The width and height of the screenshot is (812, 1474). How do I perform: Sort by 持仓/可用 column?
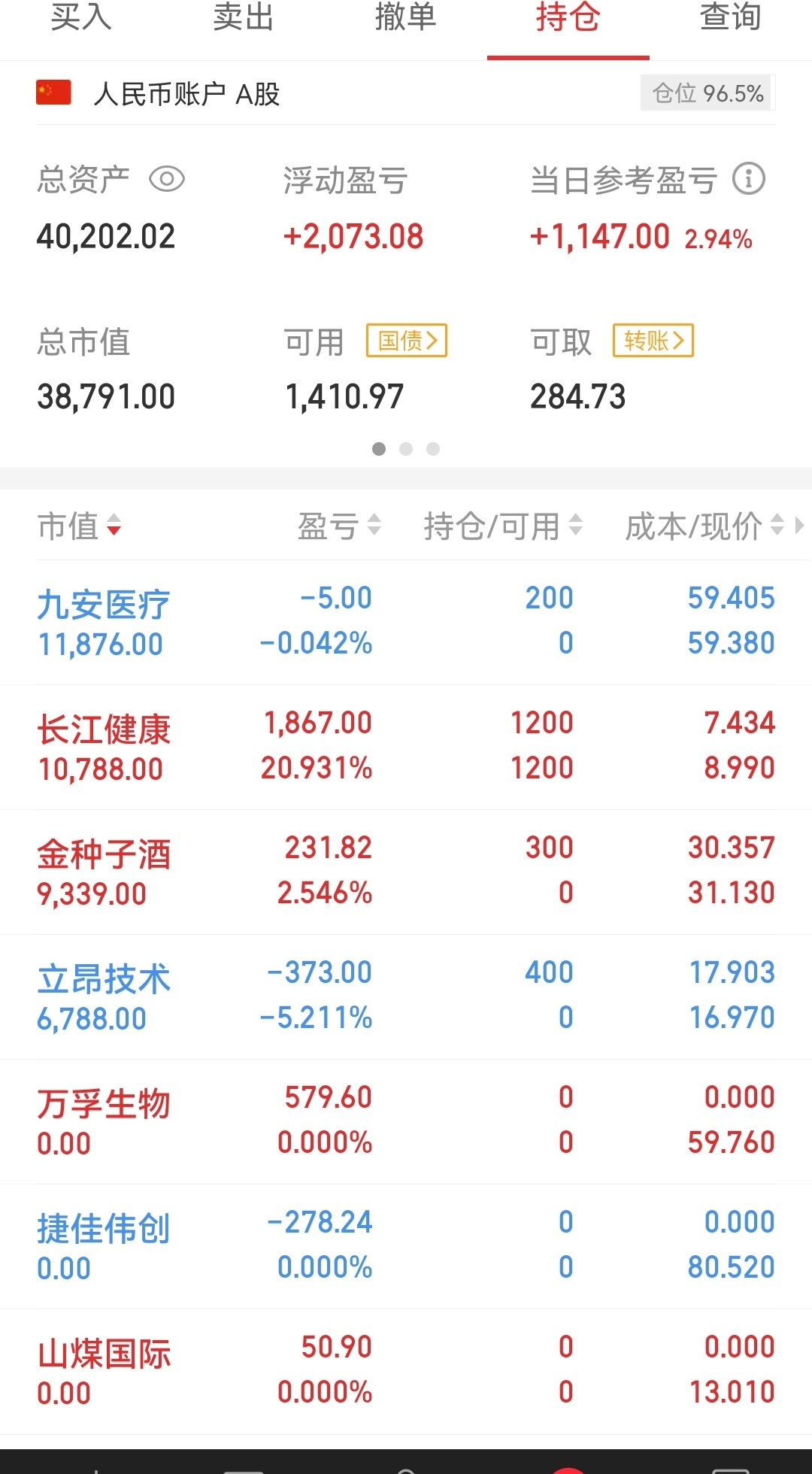click(x=503, y=526)
